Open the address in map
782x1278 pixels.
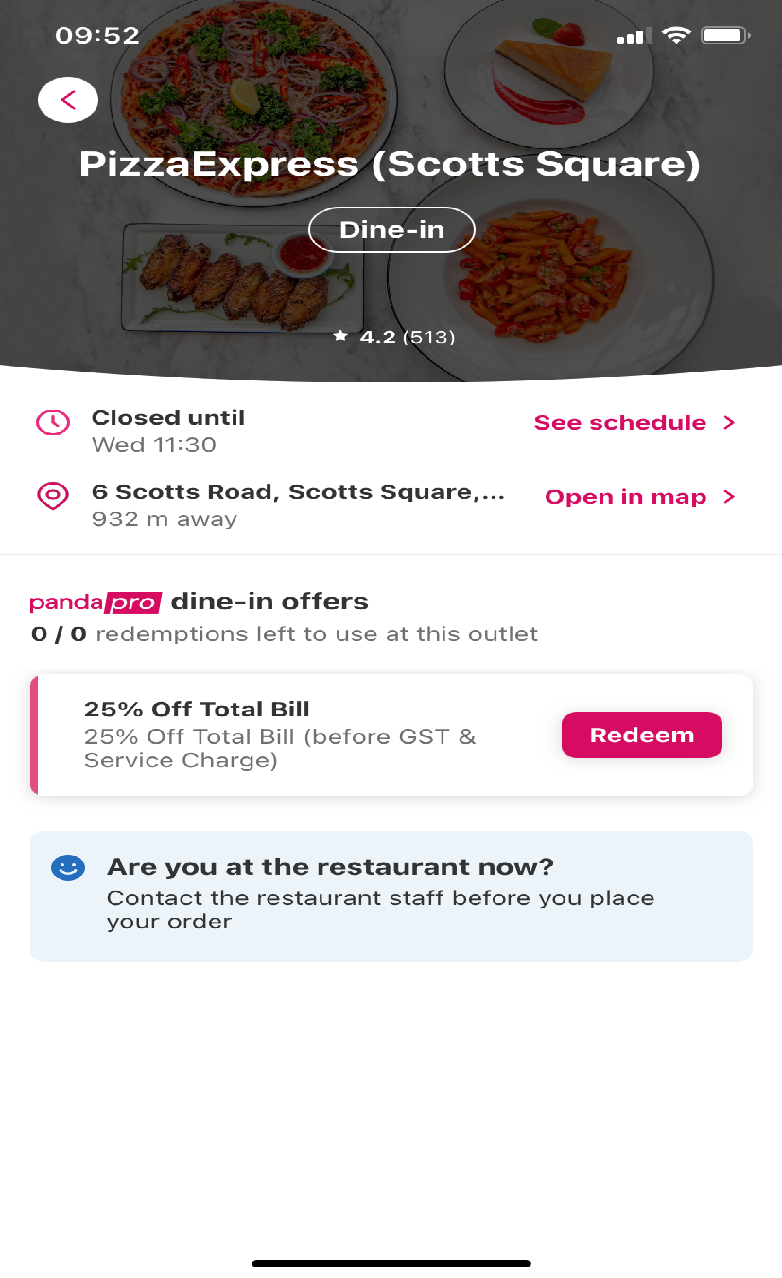[x=640, y=497]
